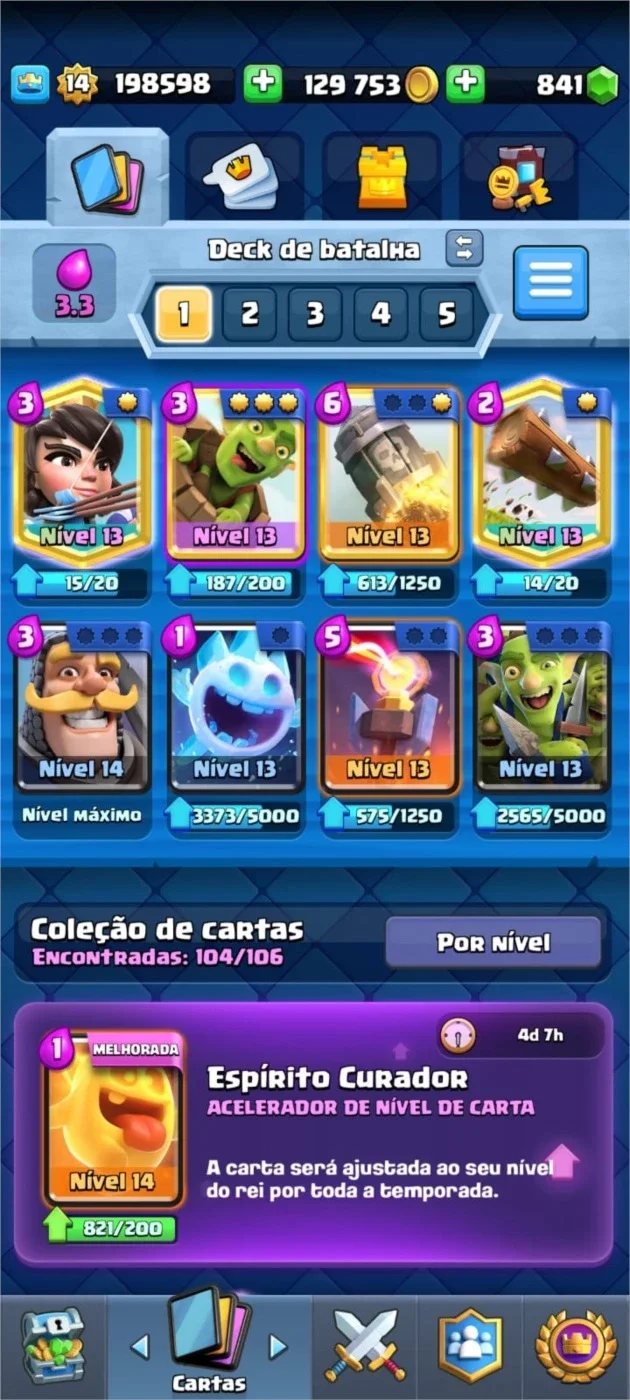This screenshot has height=1400, width=630.
Task: Add more gold with the plus button
Action: pos(263,84)
